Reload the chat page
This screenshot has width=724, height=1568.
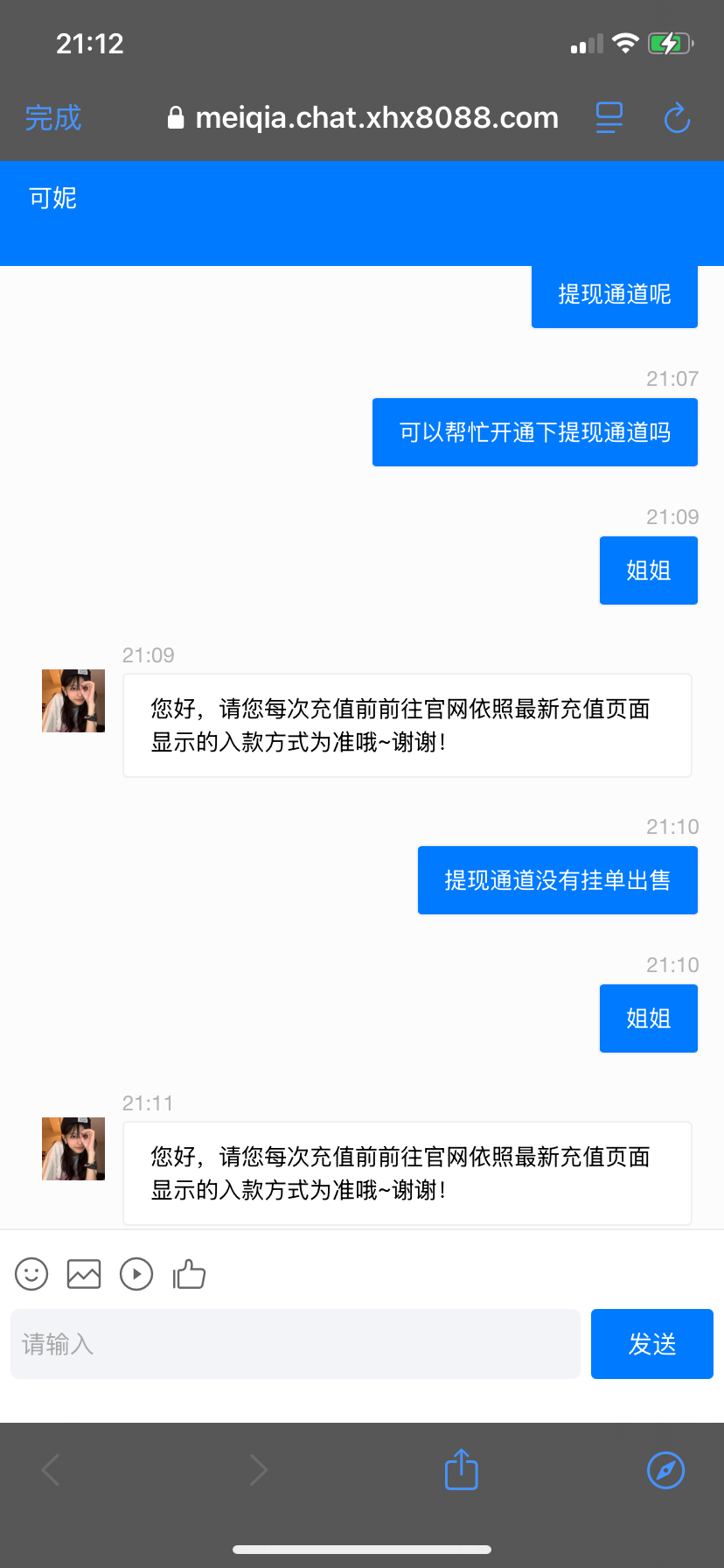pyautogui.click(x=677, y=118)
